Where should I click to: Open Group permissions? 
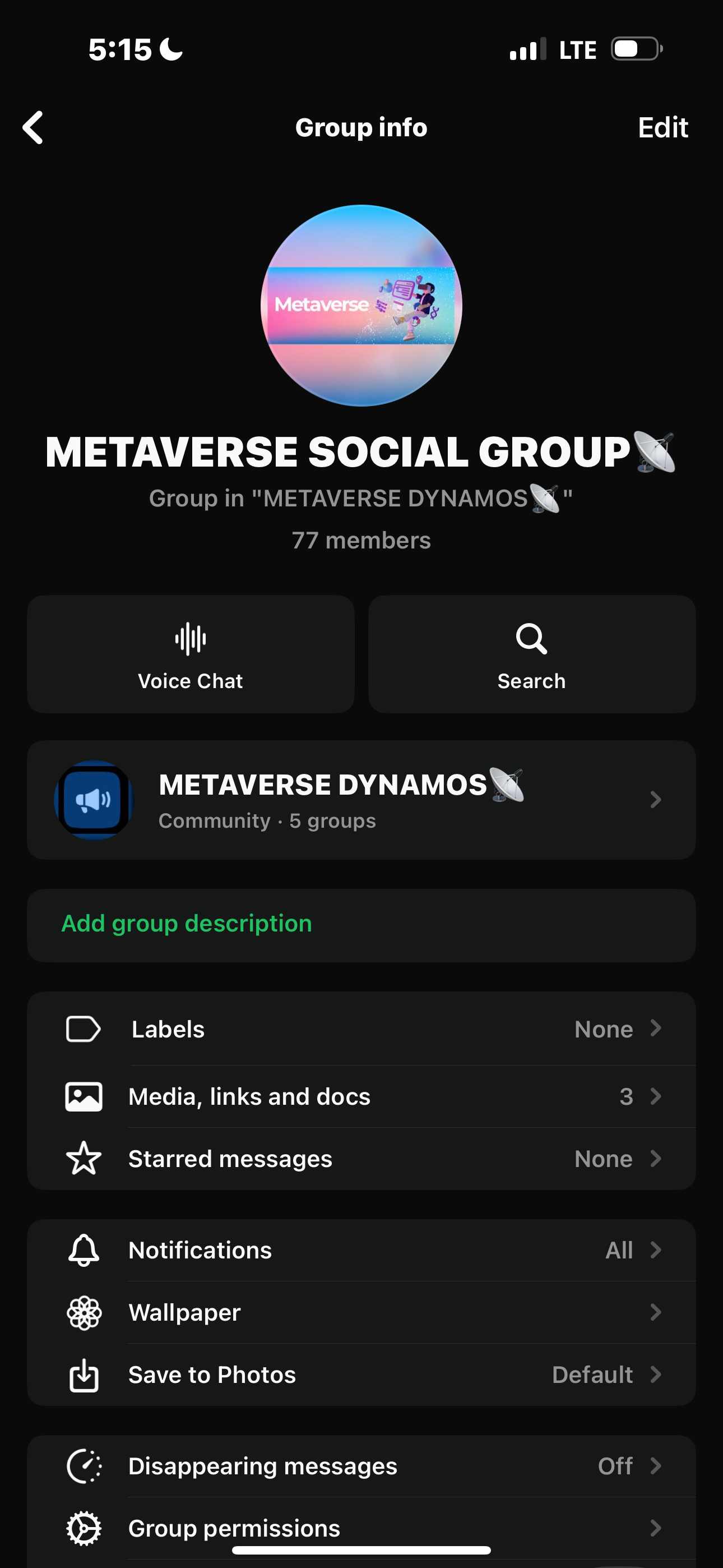(361, 1528)
